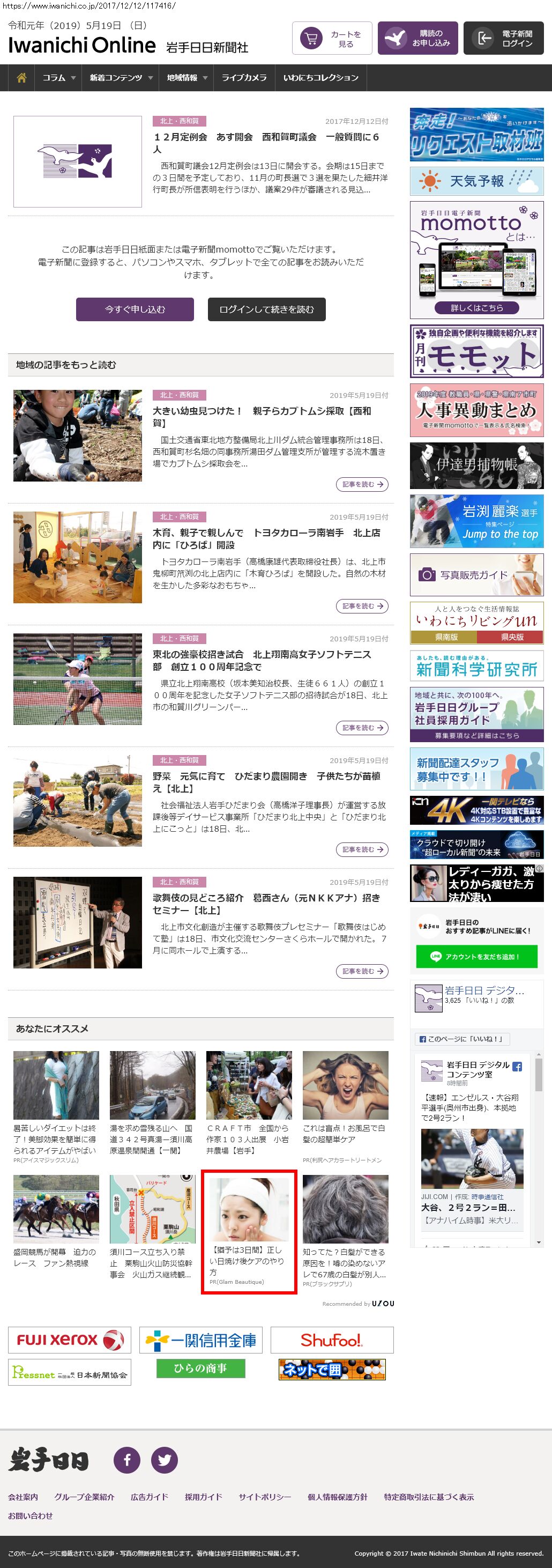Screen dimensions: 552x1568
Task: Open 天気予報 weather banner
Action: point(476,181)
